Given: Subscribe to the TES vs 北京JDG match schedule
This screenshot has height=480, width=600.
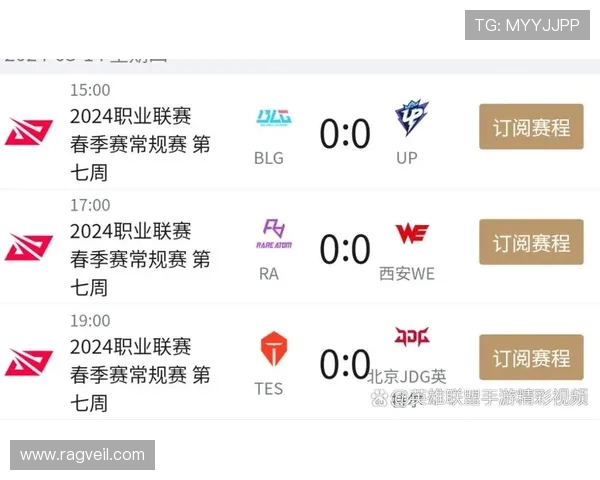Looking at the screenshot, I should 531,357.
